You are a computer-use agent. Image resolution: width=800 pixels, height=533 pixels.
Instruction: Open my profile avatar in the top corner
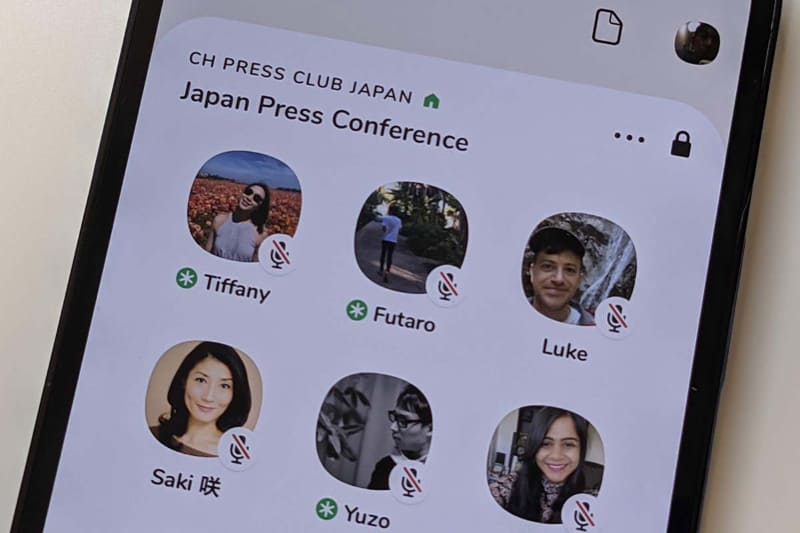[x=696, y=42]
